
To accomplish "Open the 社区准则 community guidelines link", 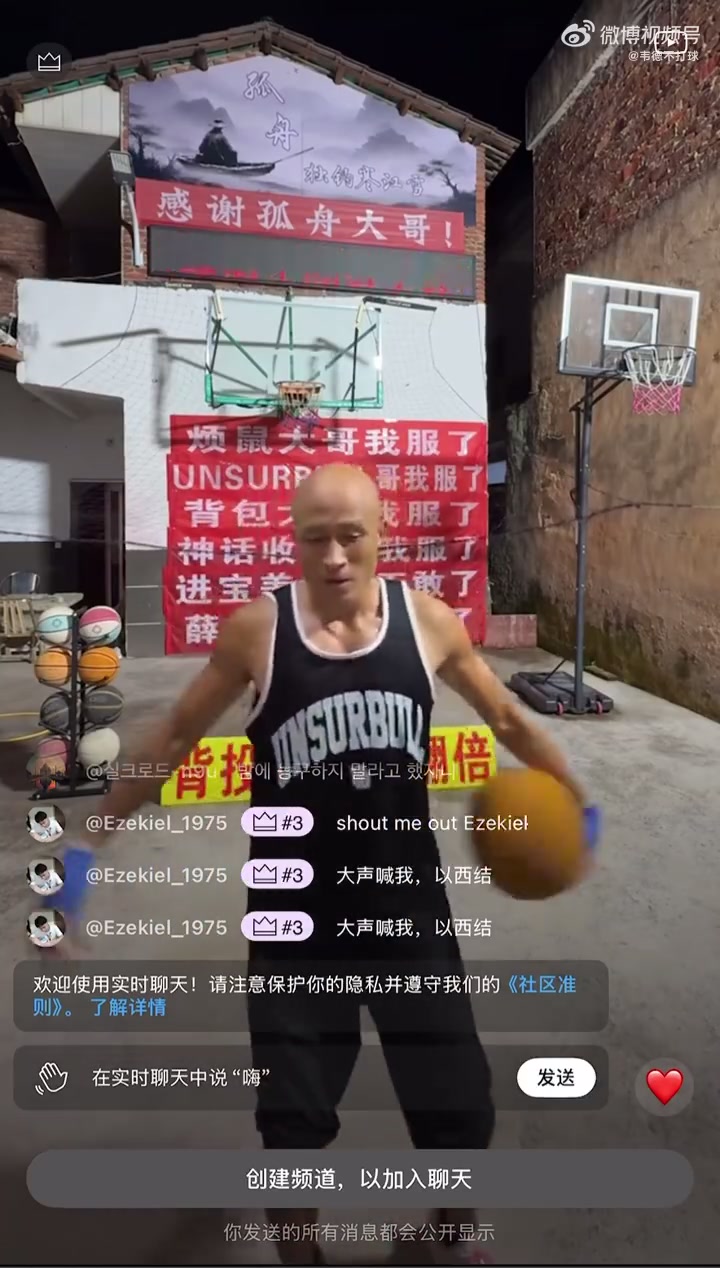I will 541,985.
